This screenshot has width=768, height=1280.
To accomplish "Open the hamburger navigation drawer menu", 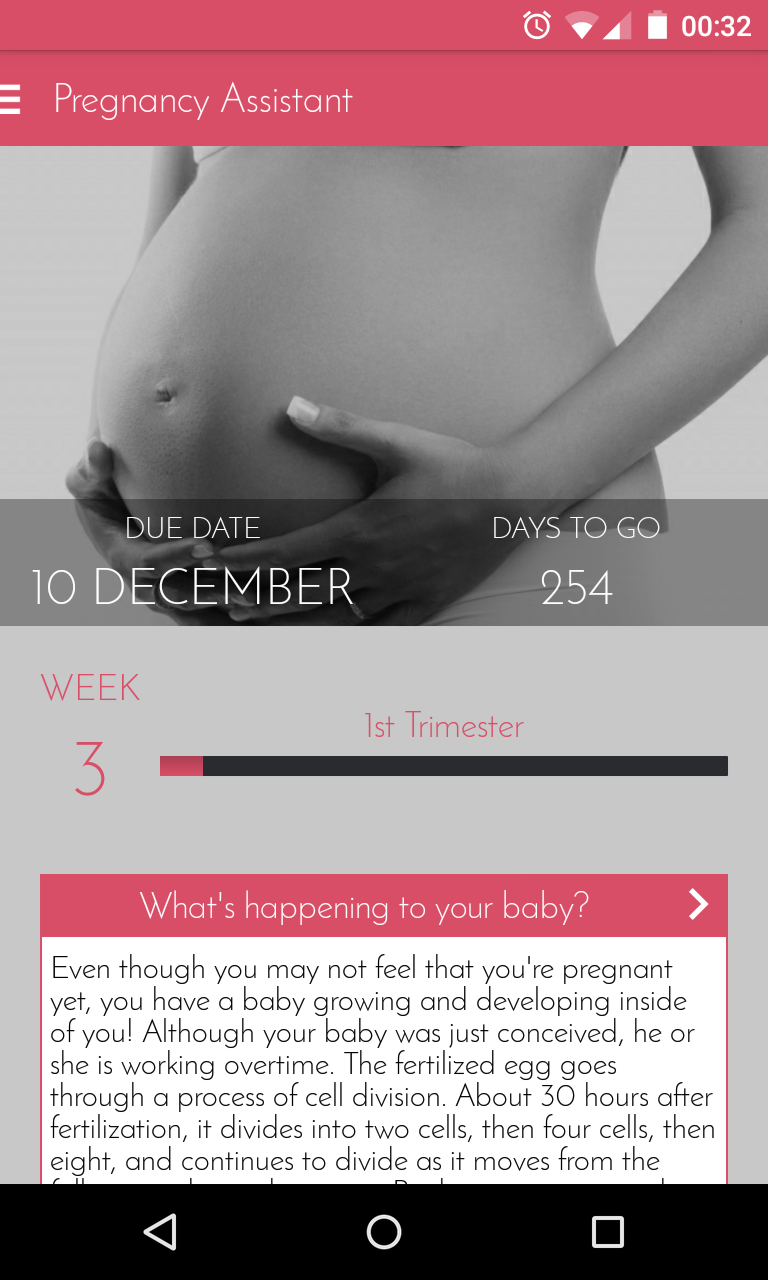I will click(x=11, y=100).
